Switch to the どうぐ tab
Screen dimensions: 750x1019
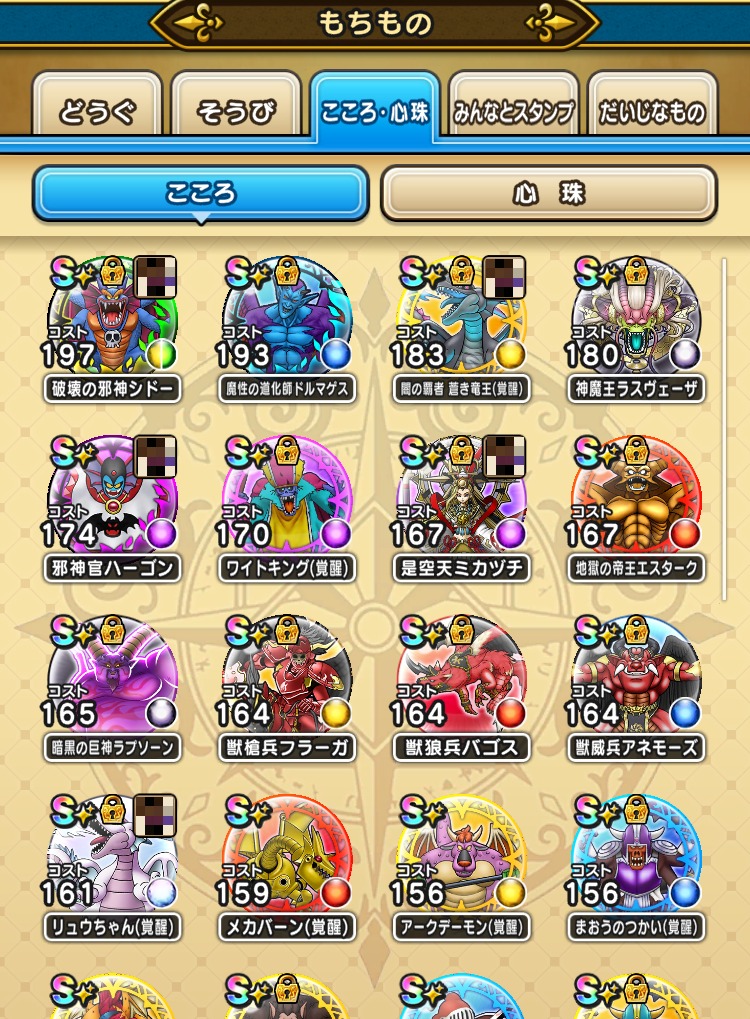point(97,111)
